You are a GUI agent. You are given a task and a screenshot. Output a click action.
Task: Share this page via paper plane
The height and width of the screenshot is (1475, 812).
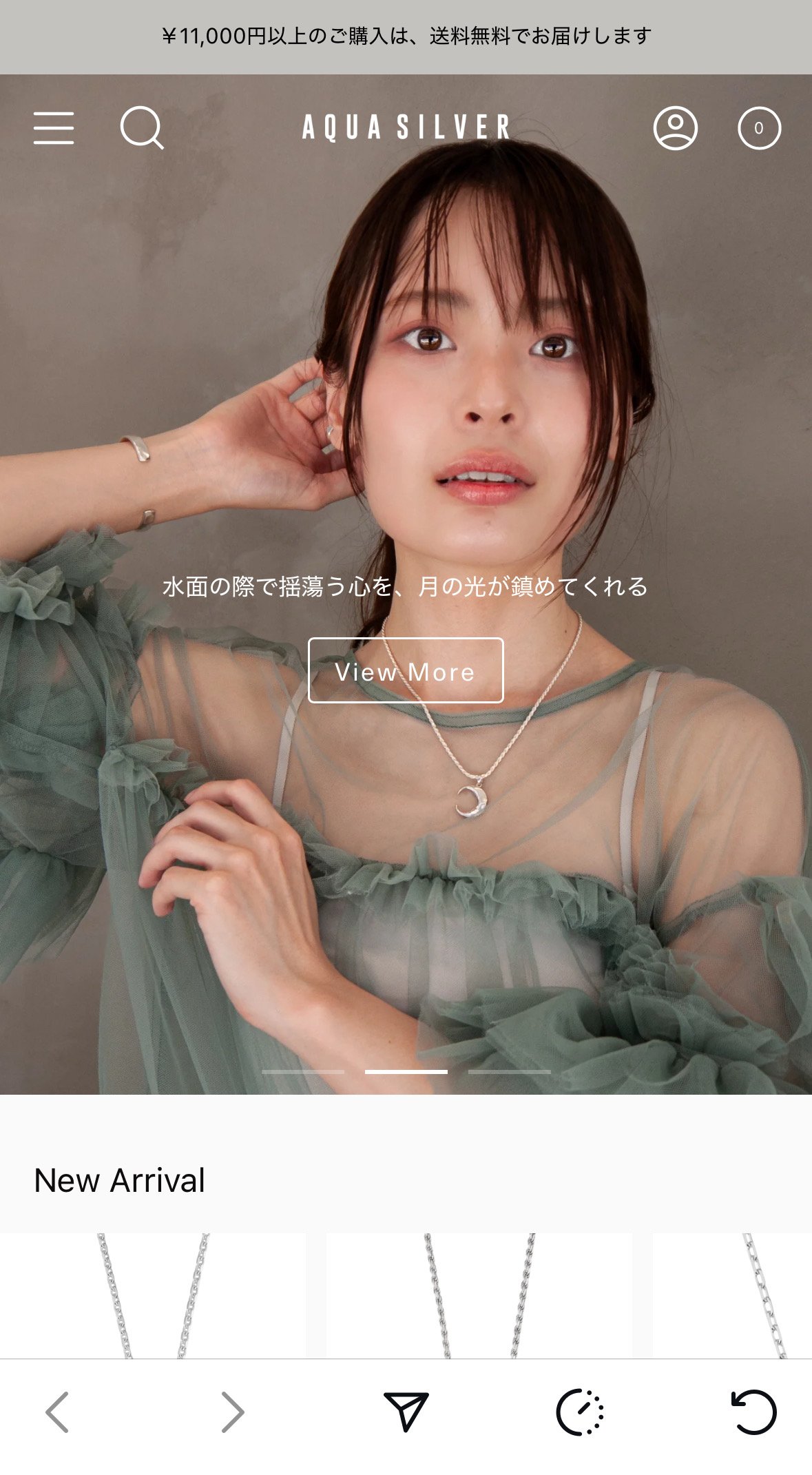coord(406,1412)
